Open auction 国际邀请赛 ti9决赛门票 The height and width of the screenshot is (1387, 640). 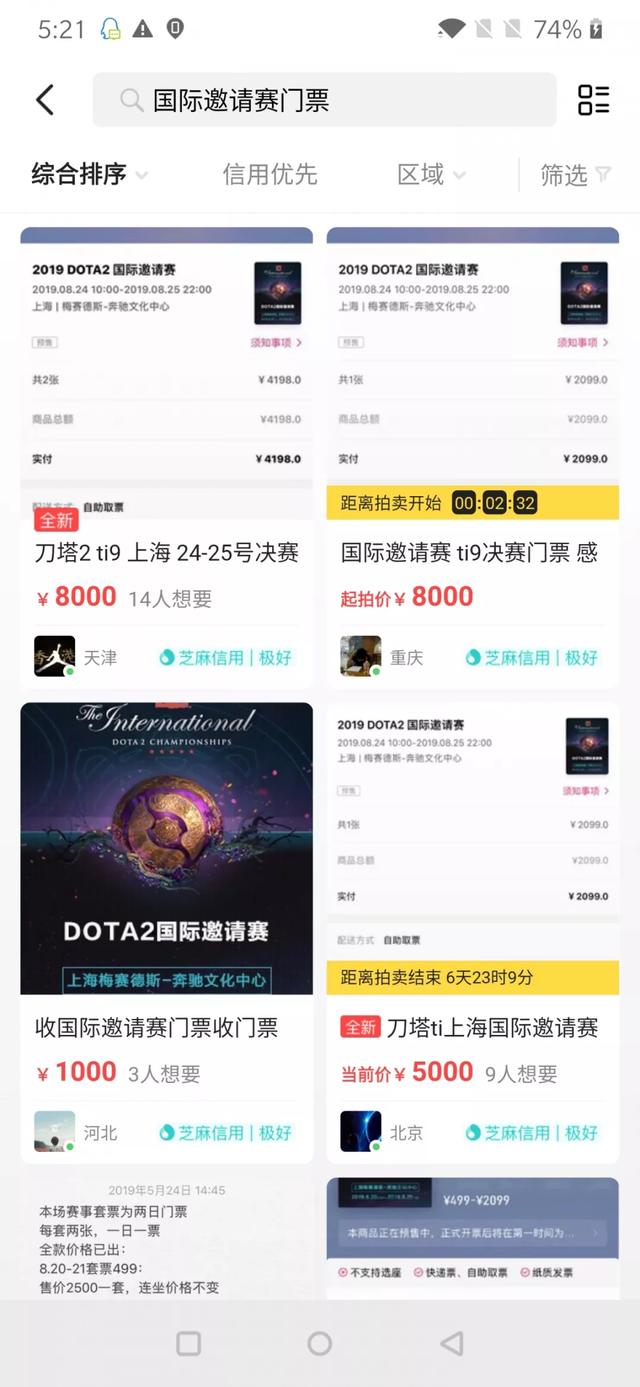tap(472, 552)
